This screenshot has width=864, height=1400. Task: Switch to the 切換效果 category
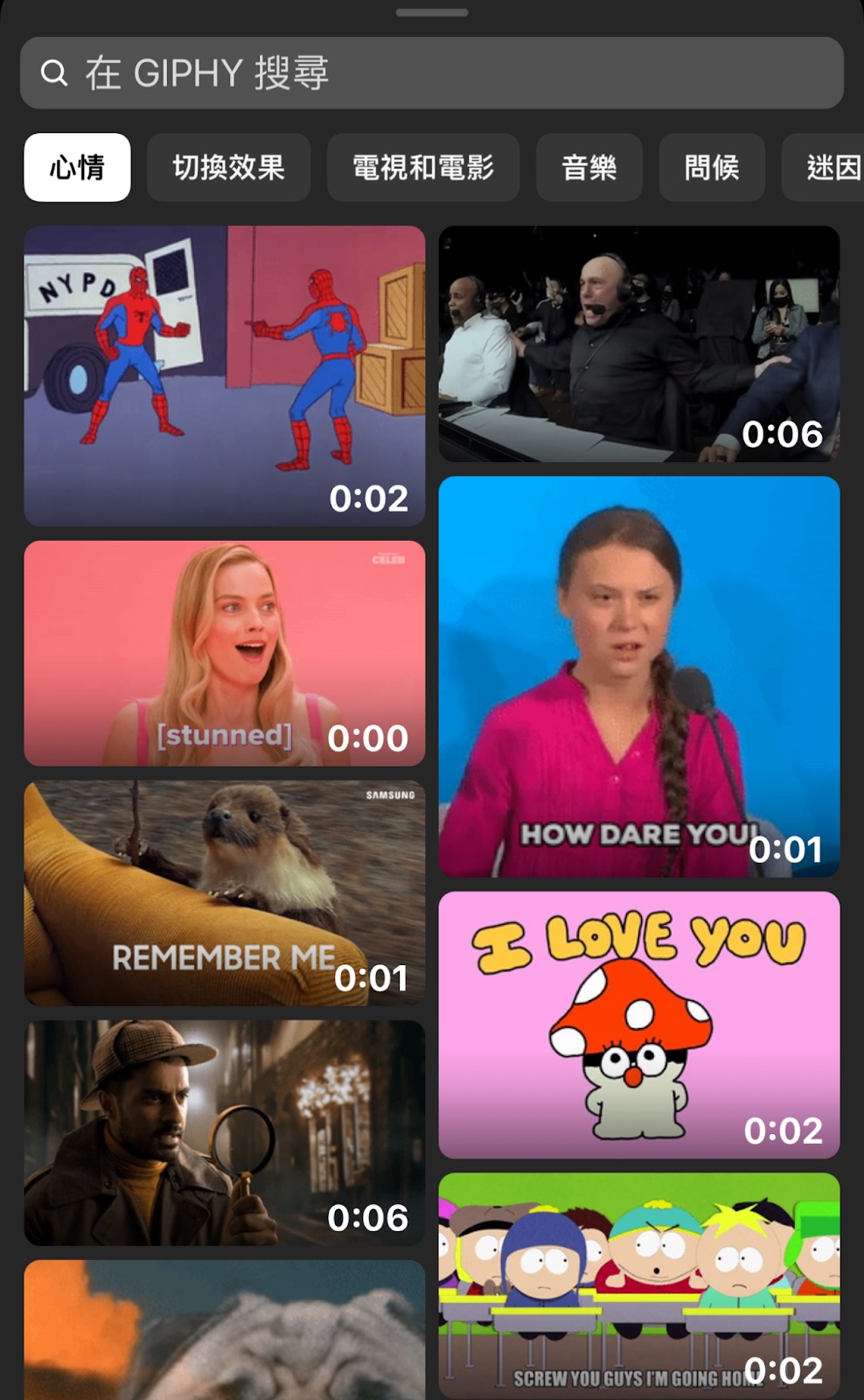point(228,167)
